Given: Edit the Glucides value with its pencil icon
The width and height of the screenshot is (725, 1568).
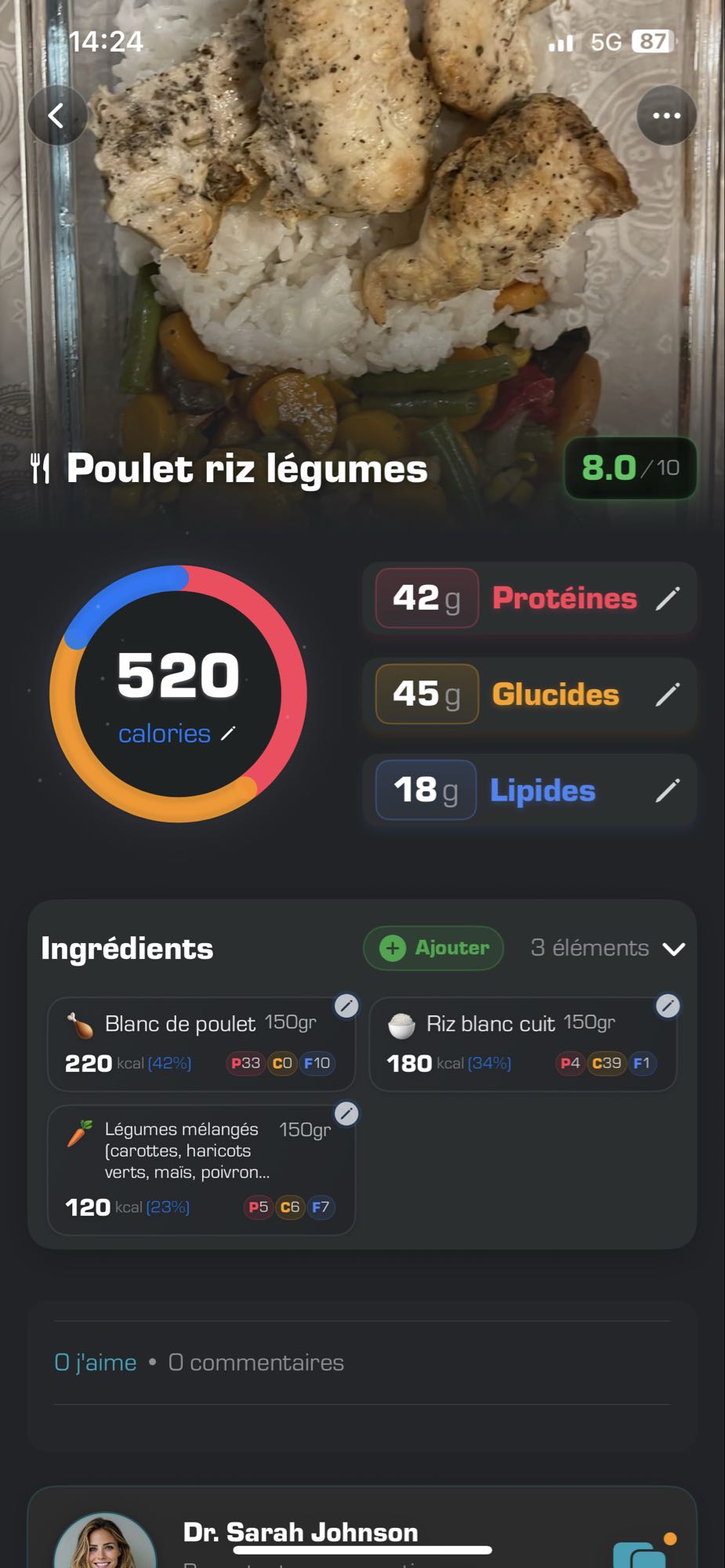Looking at the screenshot, I should (668, 695).
